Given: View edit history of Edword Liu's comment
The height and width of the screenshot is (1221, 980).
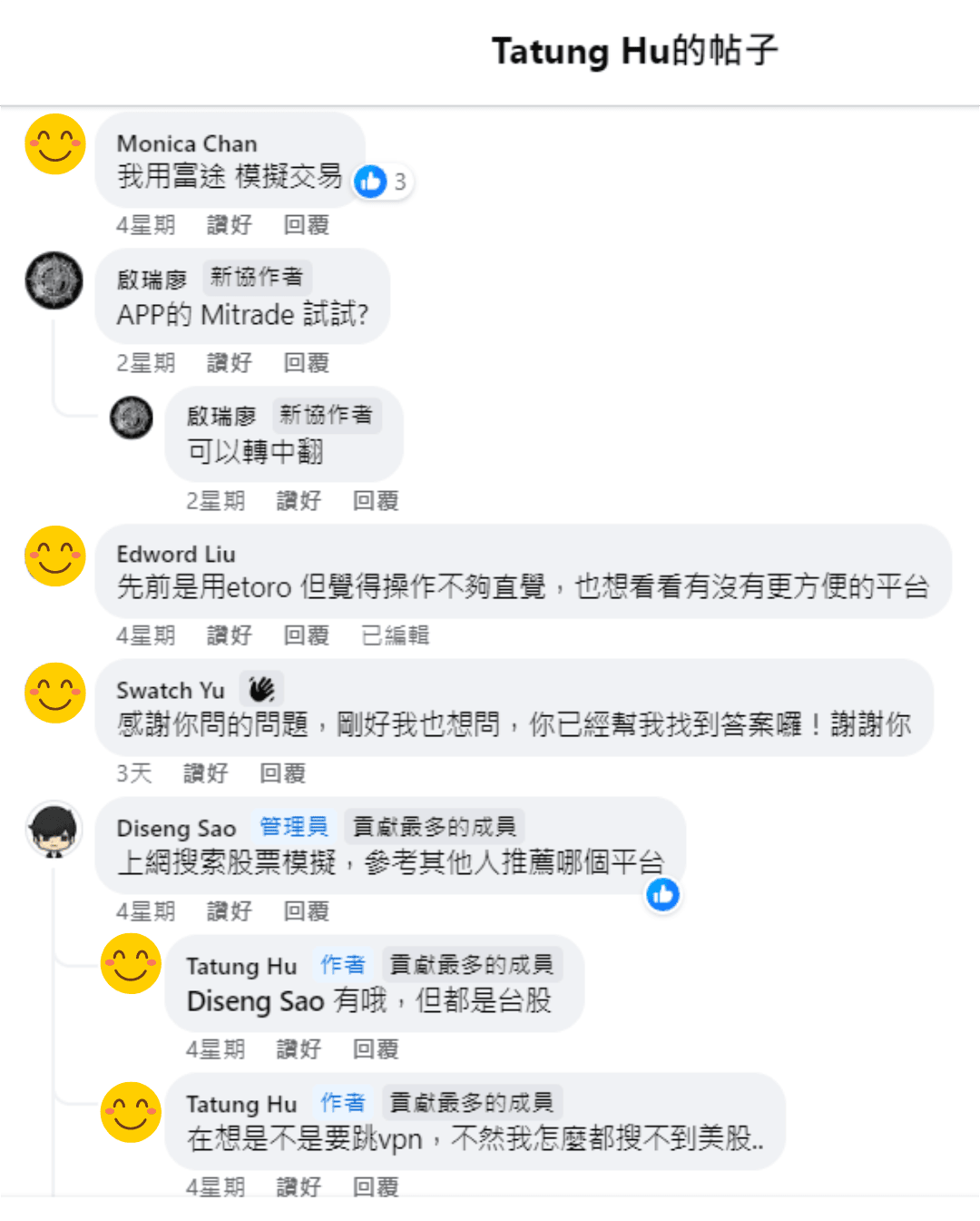Looking at the screenshot, I should point(395,635).
